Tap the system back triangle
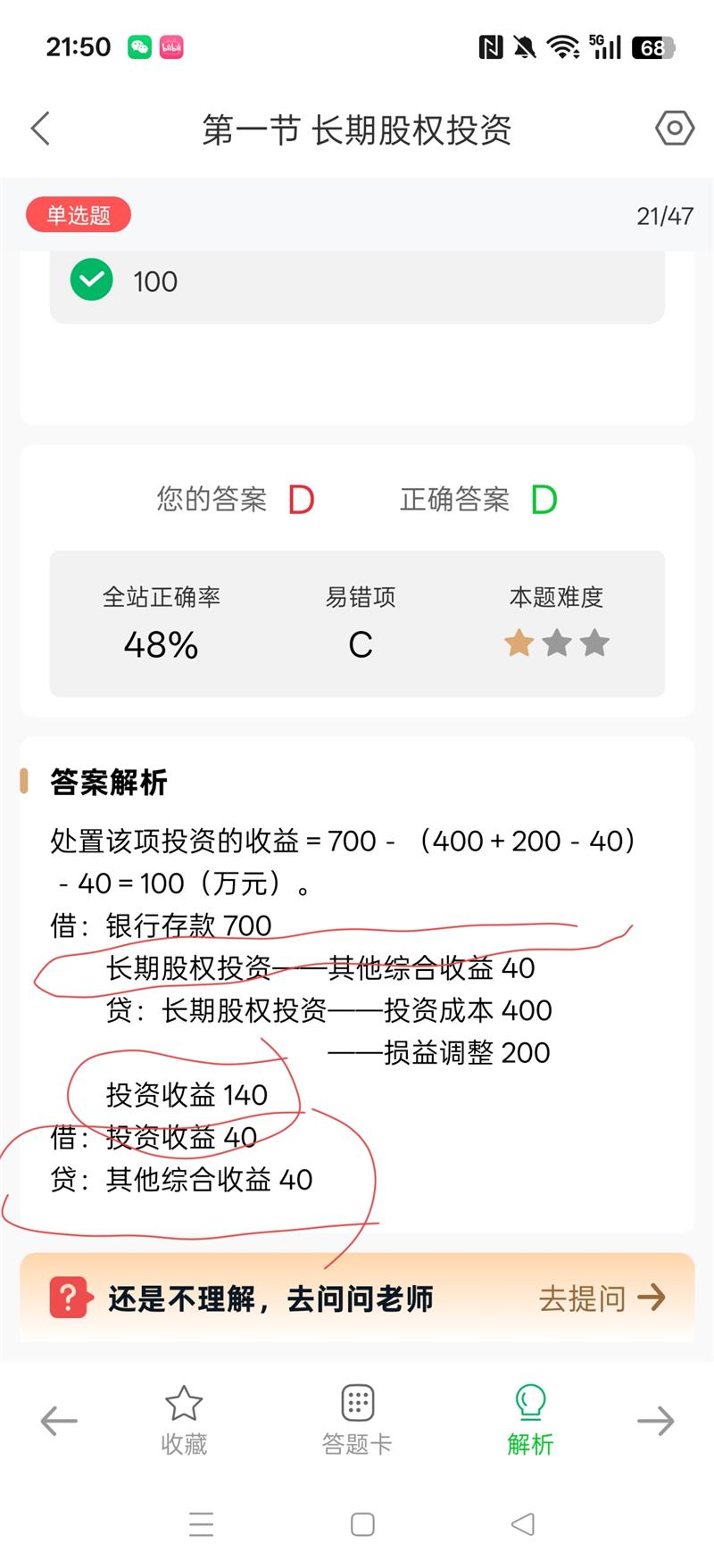The height and width of the screenshot is (1568, 714). coord(523,1524)
